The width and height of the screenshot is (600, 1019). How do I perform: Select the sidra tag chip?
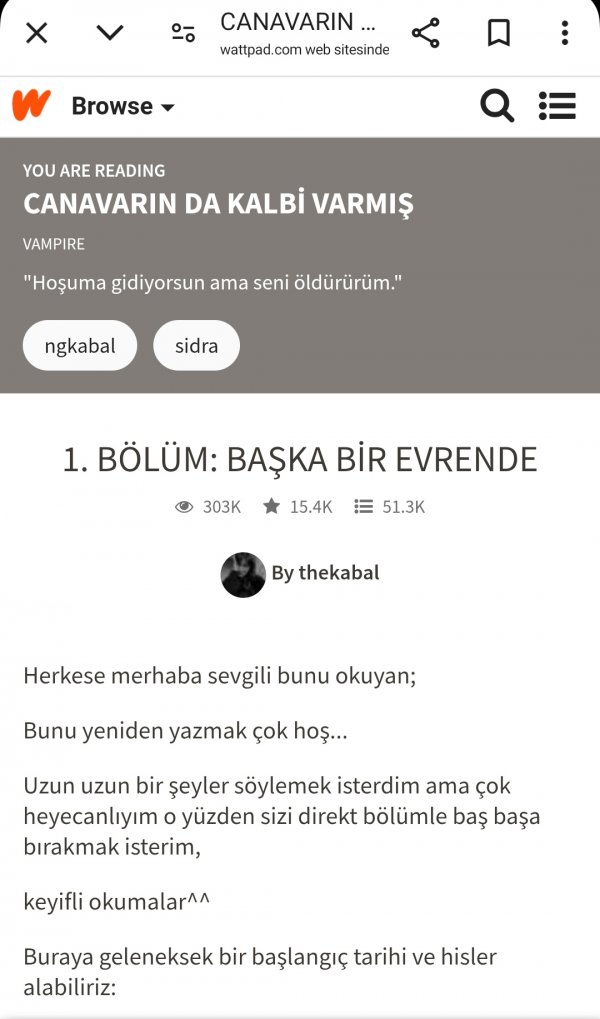196,346
